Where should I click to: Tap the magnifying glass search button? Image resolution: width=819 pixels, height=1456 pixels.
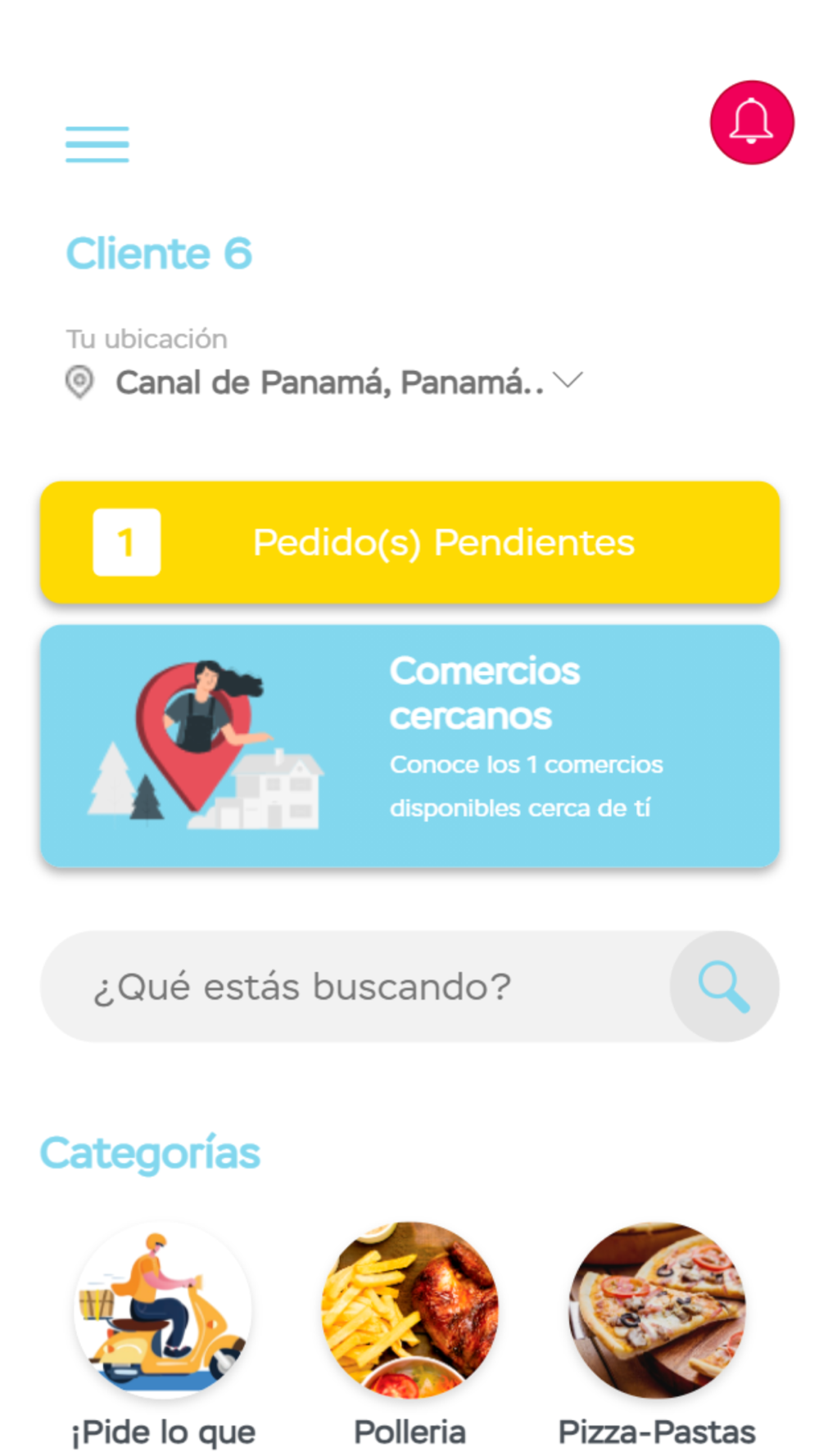(724, 986)
